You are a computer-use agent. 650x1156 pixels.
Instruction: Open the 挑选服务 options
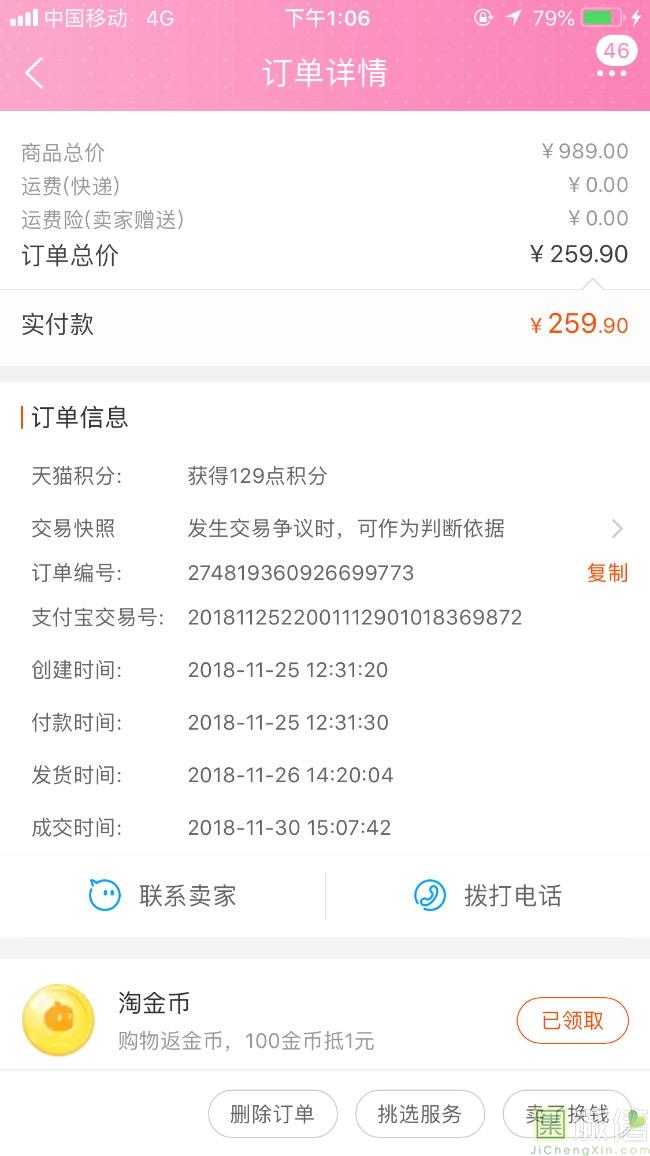(x=420, y=1114)
